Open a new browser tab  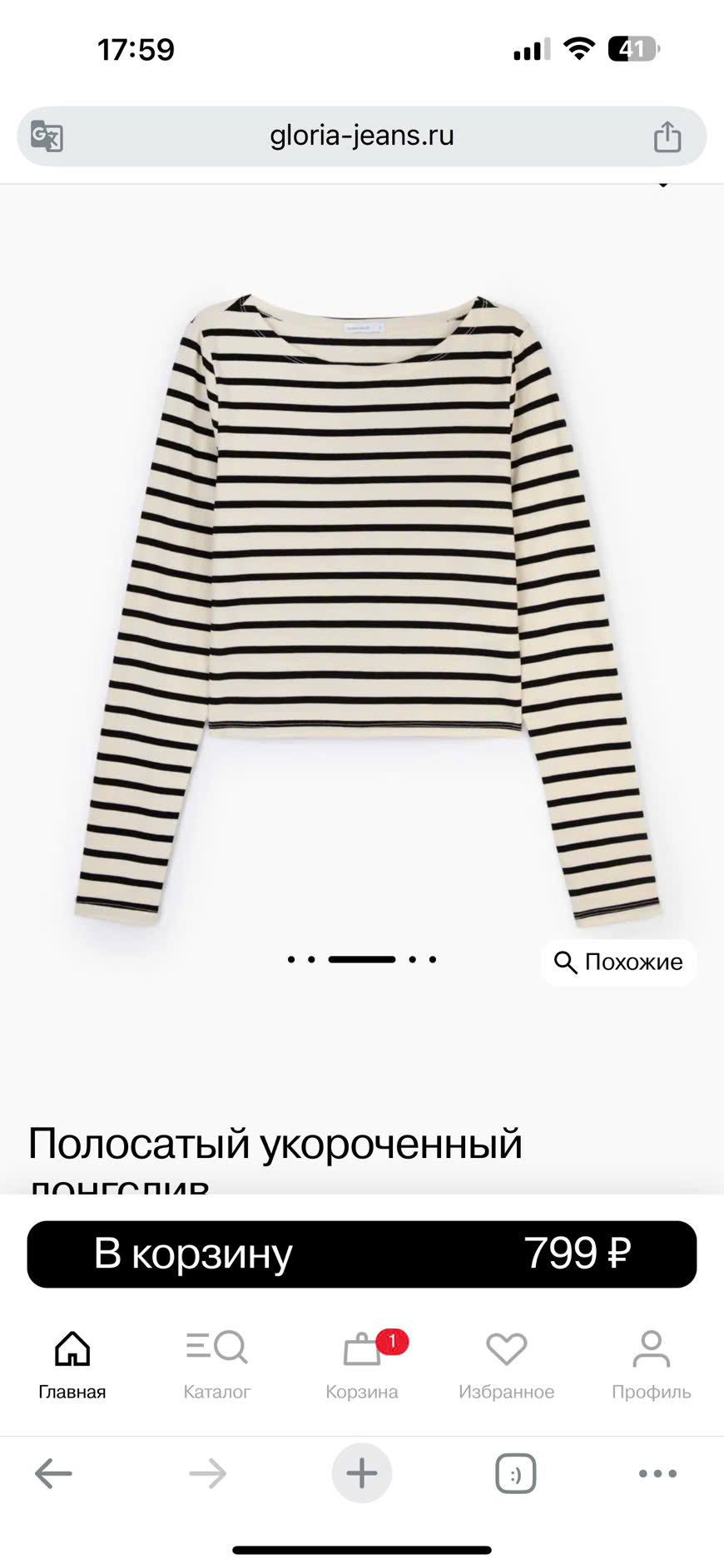point(361,1474)
